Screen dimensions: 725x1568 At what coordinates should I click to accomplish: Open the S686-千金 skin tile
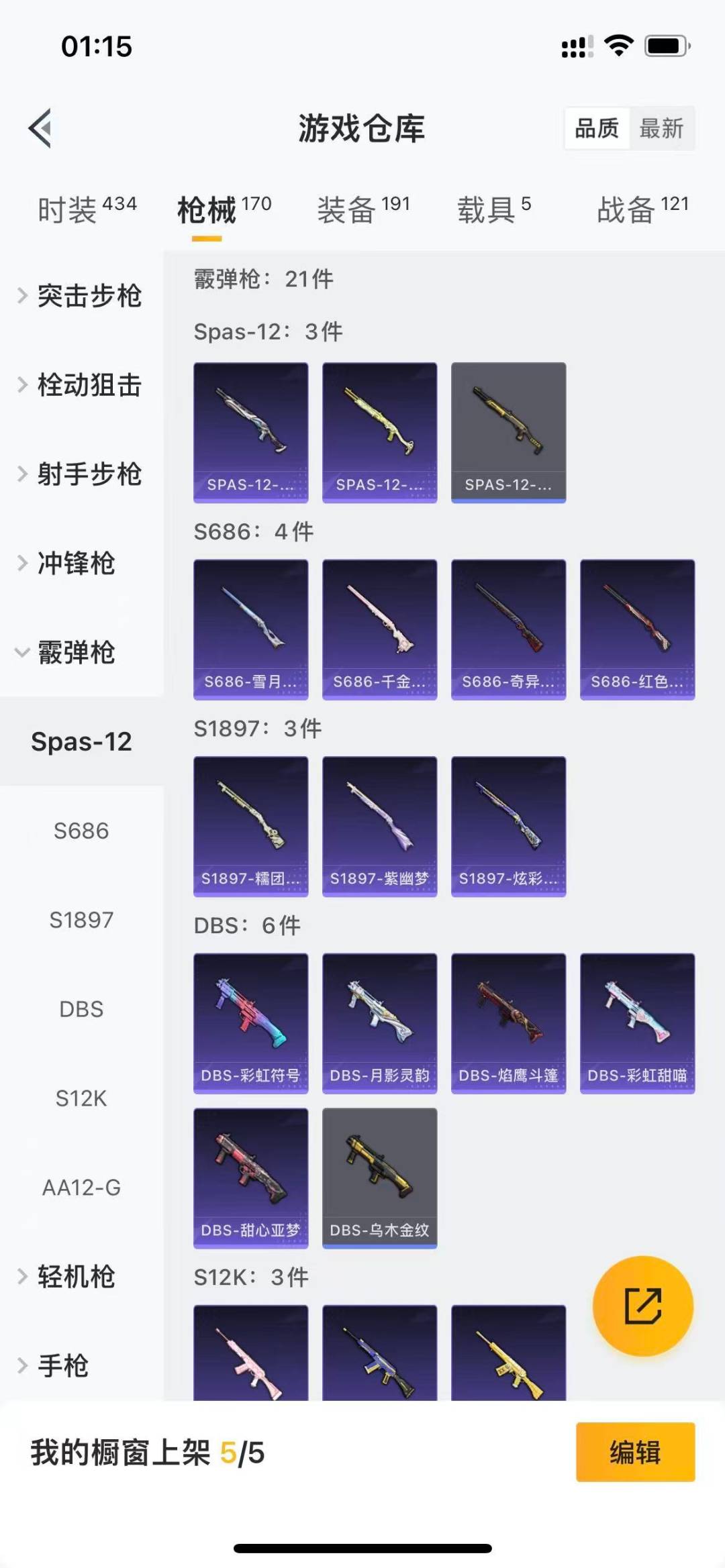tap(380, 629)
